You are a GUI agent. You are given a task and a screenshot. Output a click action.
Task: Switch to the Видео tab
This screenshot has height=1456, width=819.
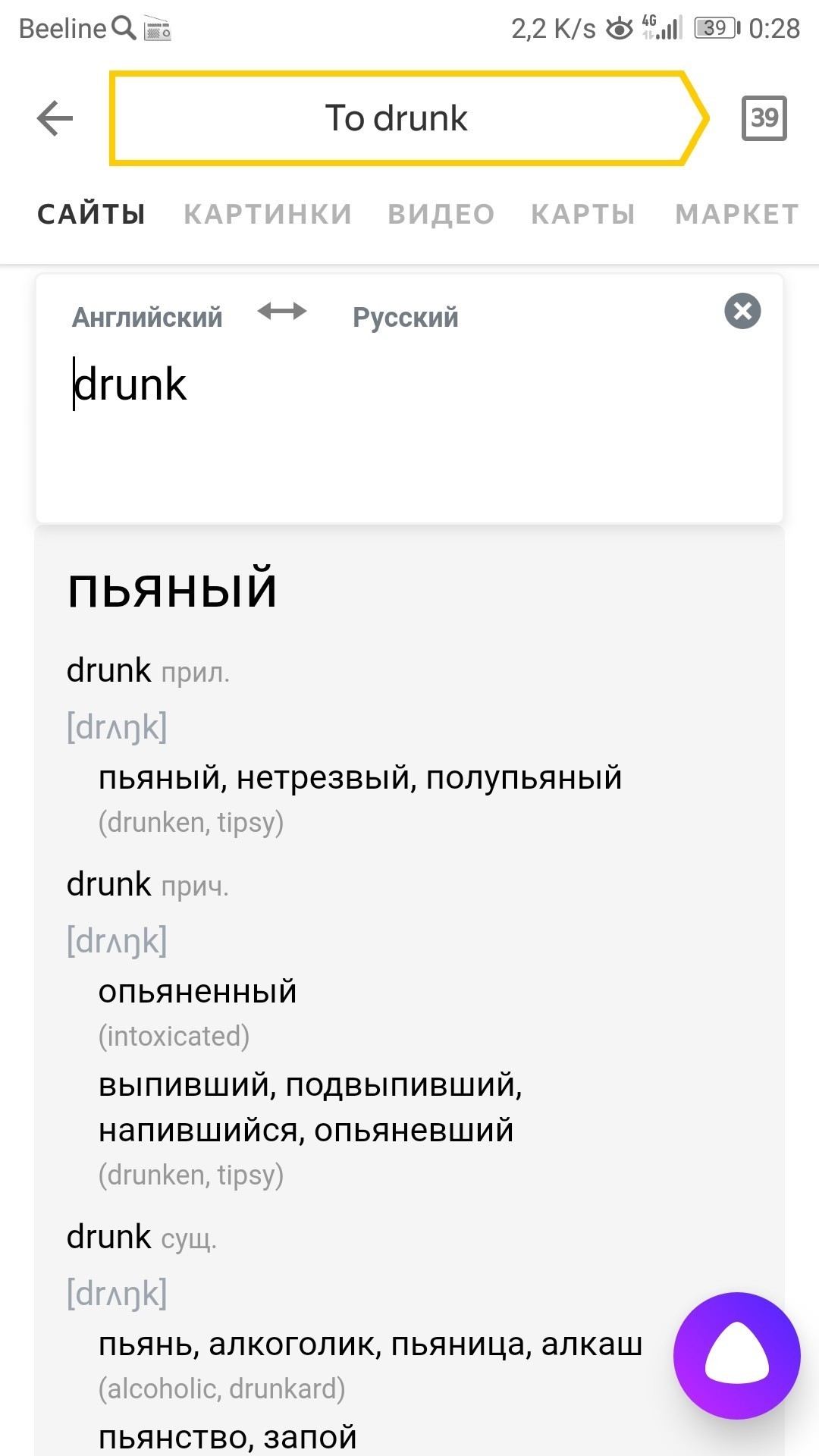tap(441, 215)
